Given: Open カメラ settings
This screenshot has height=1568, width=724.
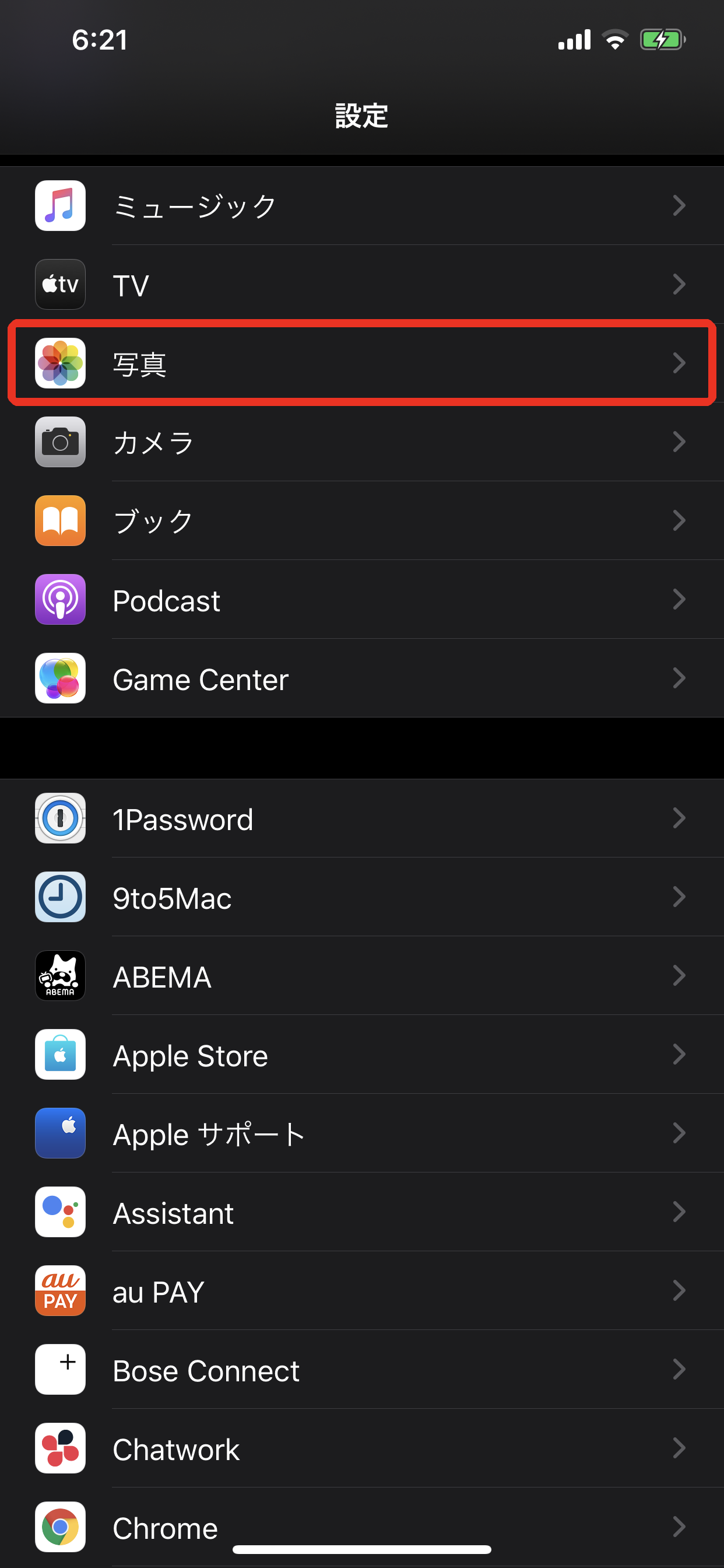Looking at the screenshot, I should tap(361, 442).
